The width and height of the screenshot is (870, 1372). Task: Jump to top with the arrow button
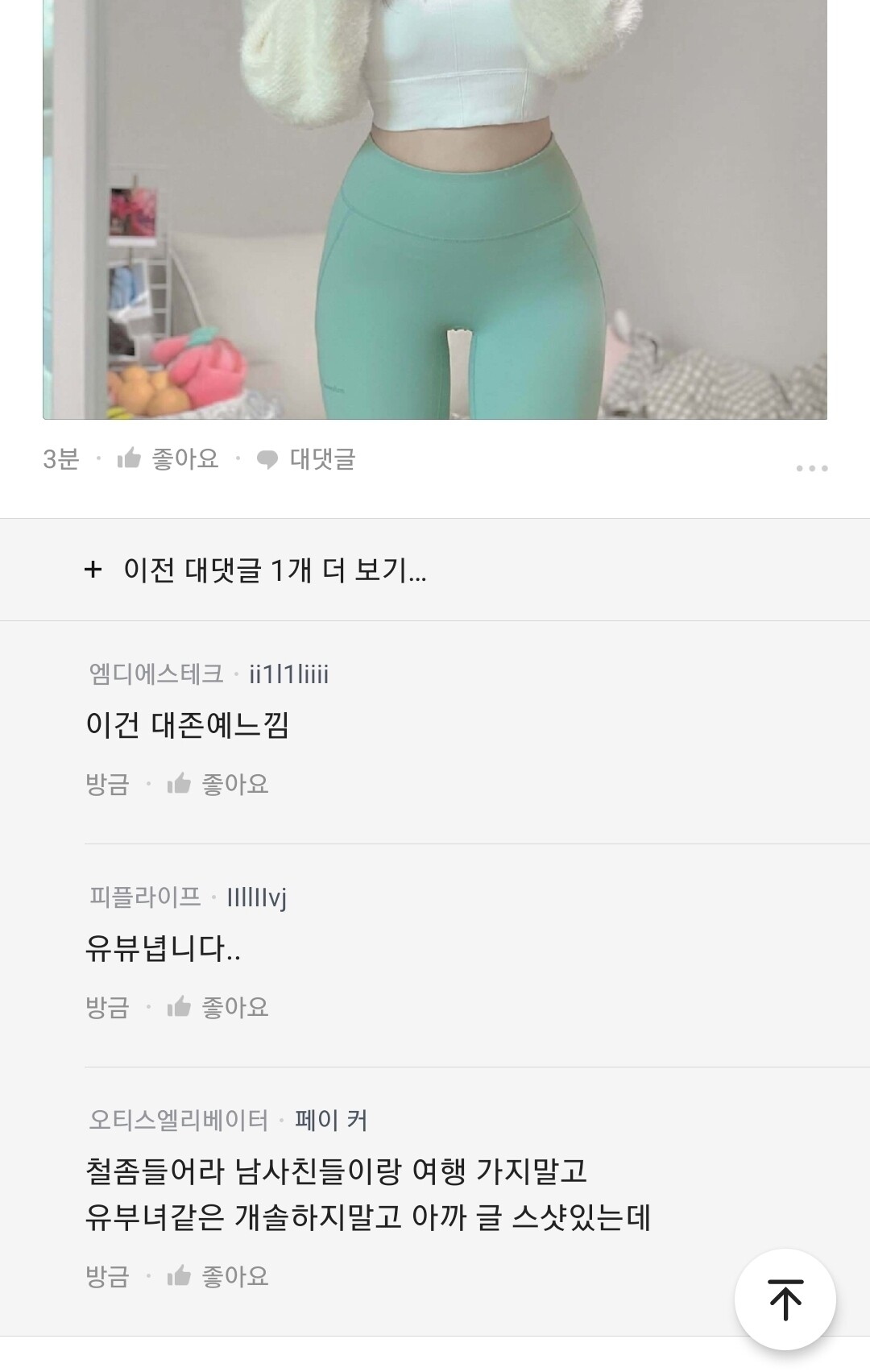point(785,1299)
